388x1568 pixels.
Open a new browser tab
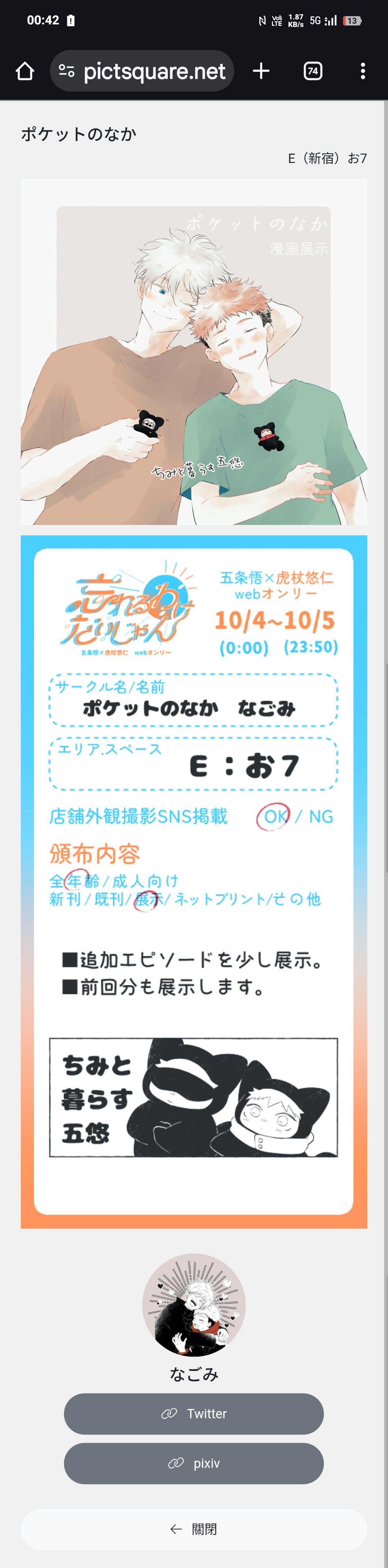tap(261, 71)
